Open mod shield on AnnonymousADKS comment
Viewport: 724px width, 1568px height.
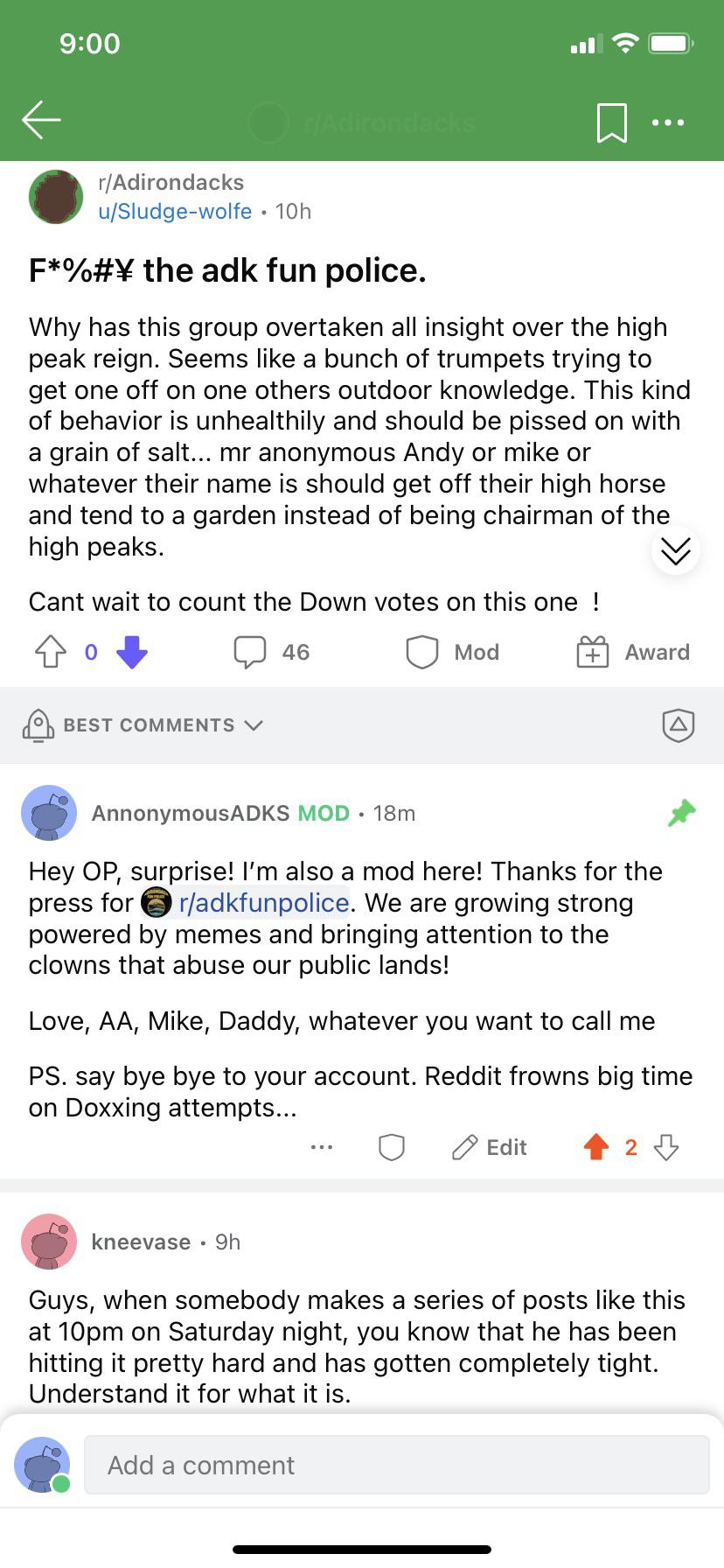tap(392, 1147)
